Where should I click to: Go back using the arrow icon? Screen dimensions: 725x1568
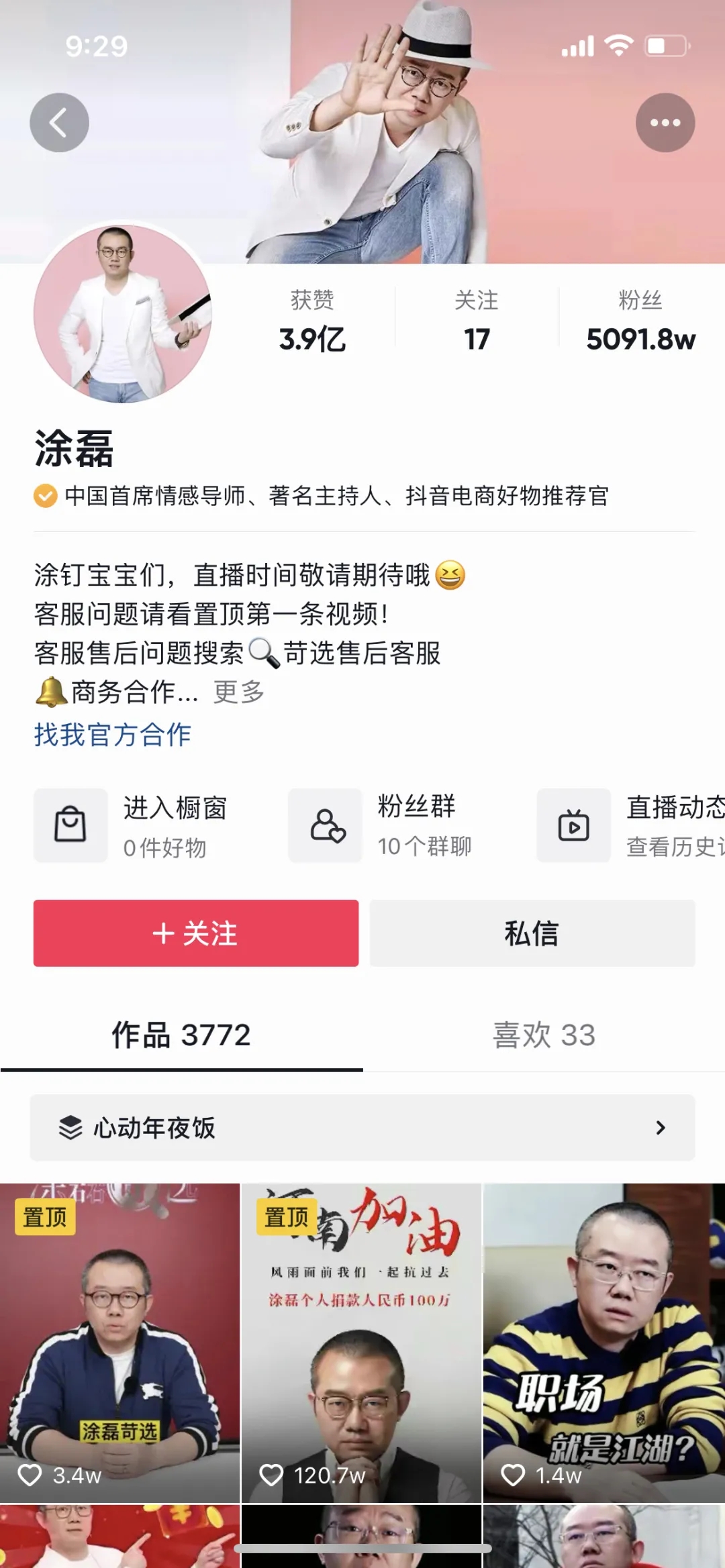(x=59, y=123)
